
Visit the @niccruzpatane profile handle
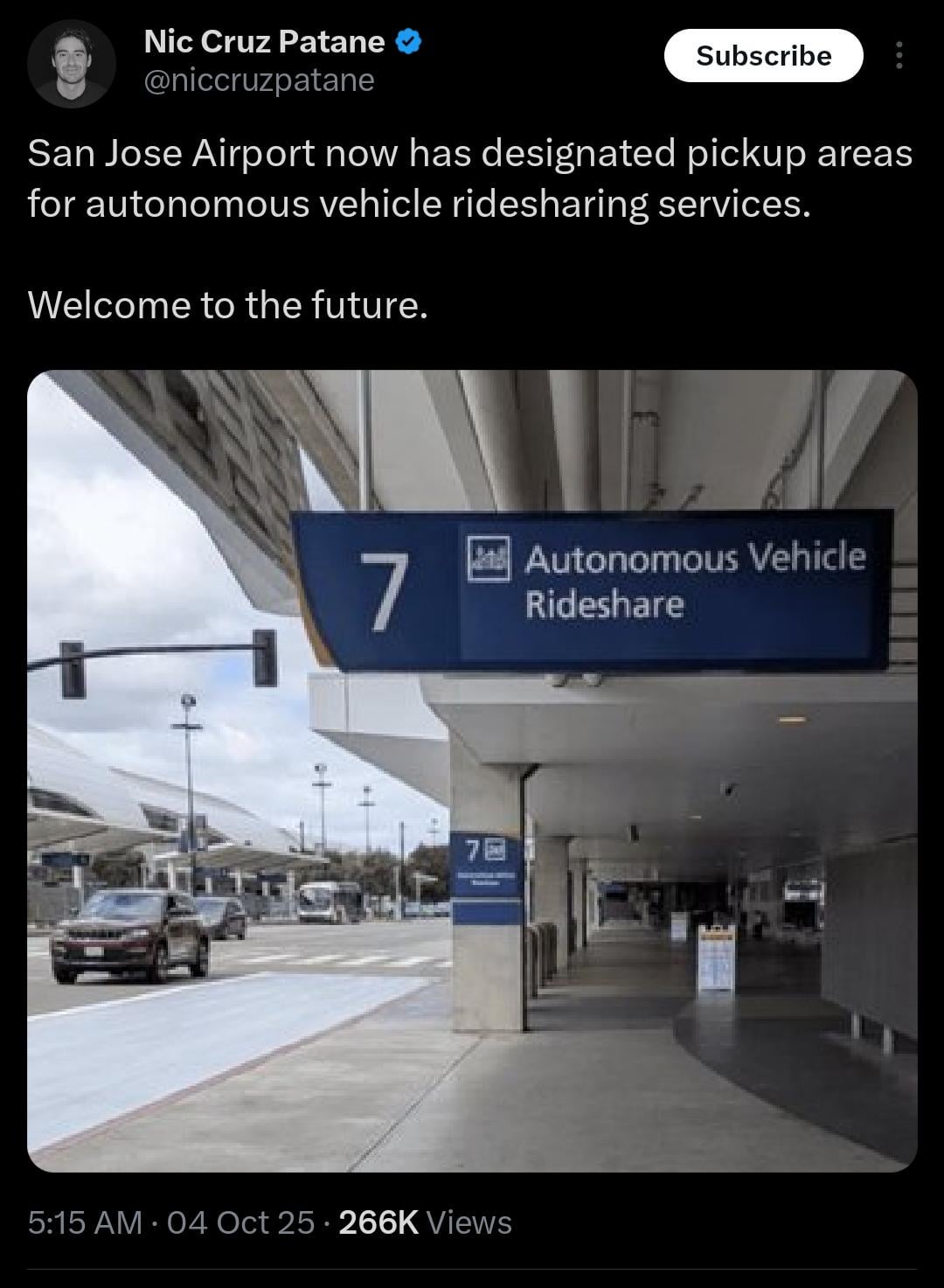click(259, 80)
